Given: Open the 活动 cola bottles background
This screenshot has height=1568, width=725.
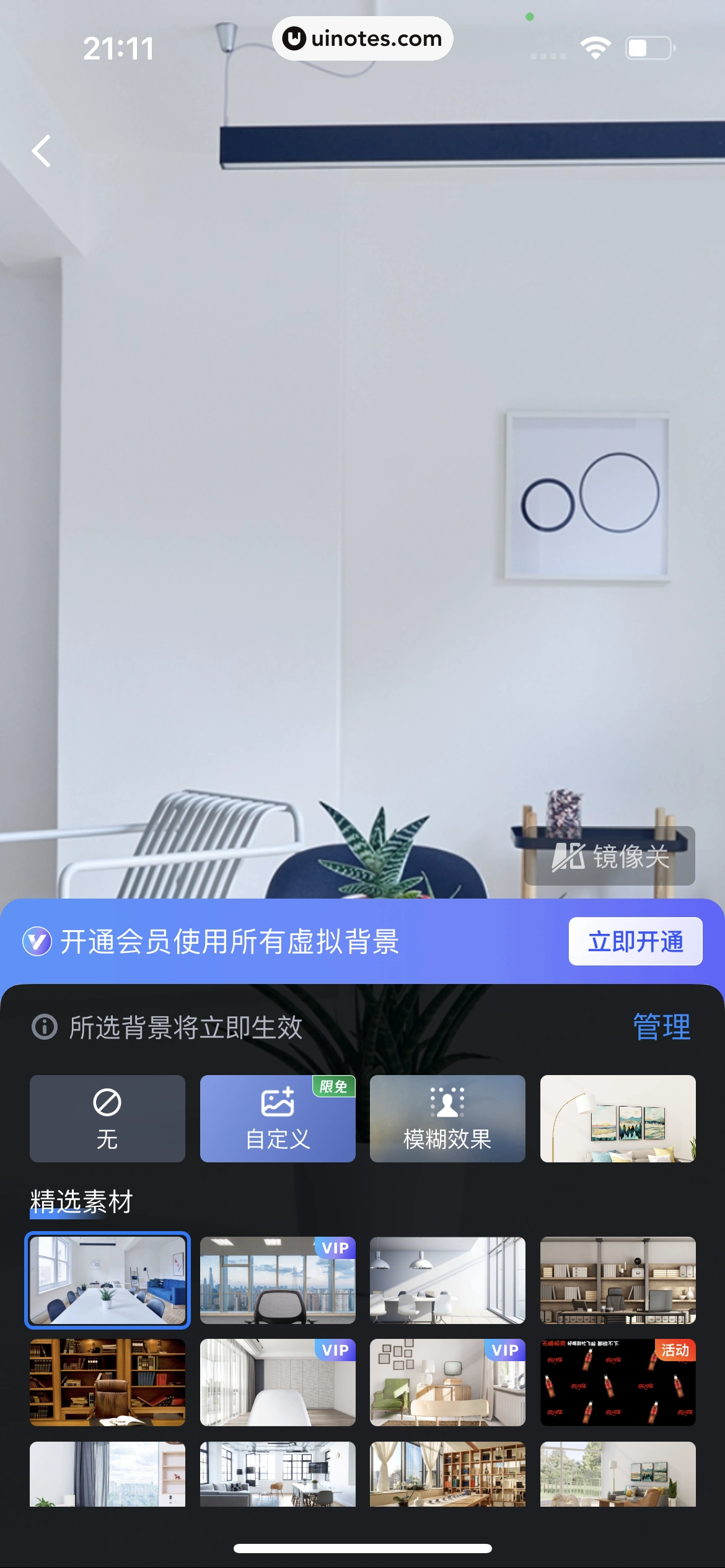Looking at the screenshot, I should pyautogui.click(x=618, y=1382).
